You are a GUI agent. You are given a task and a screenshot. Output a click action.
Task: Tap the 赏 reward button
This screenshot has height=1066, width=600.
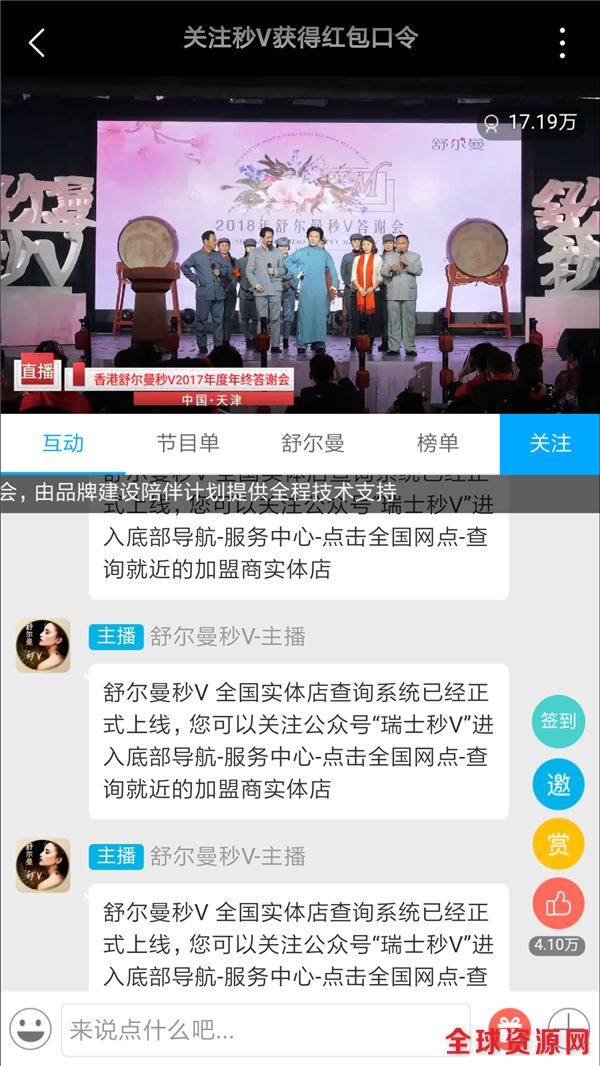pyautogui.click(x=558, y=845)
